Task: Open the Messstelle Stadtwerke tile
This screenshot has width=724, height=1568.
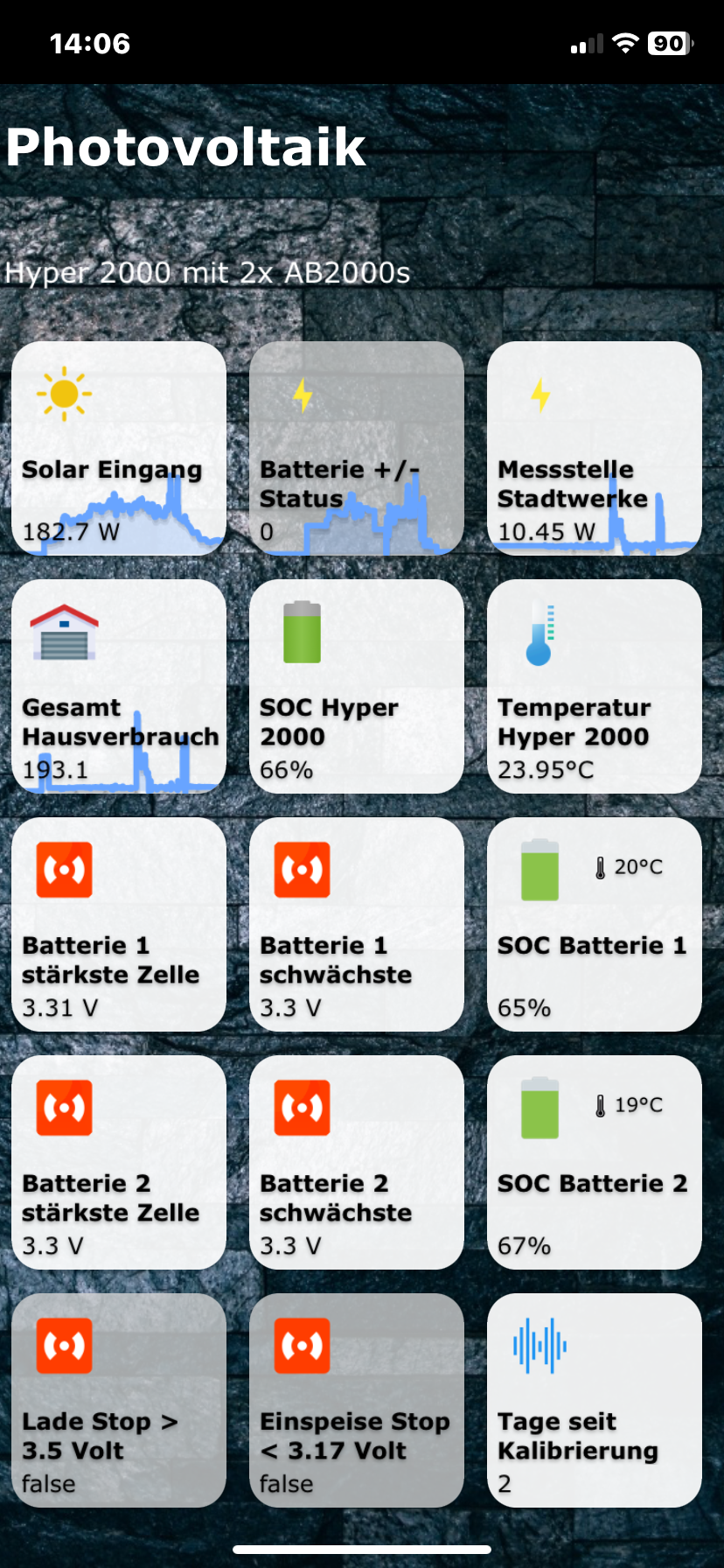Action: (595, 448)
